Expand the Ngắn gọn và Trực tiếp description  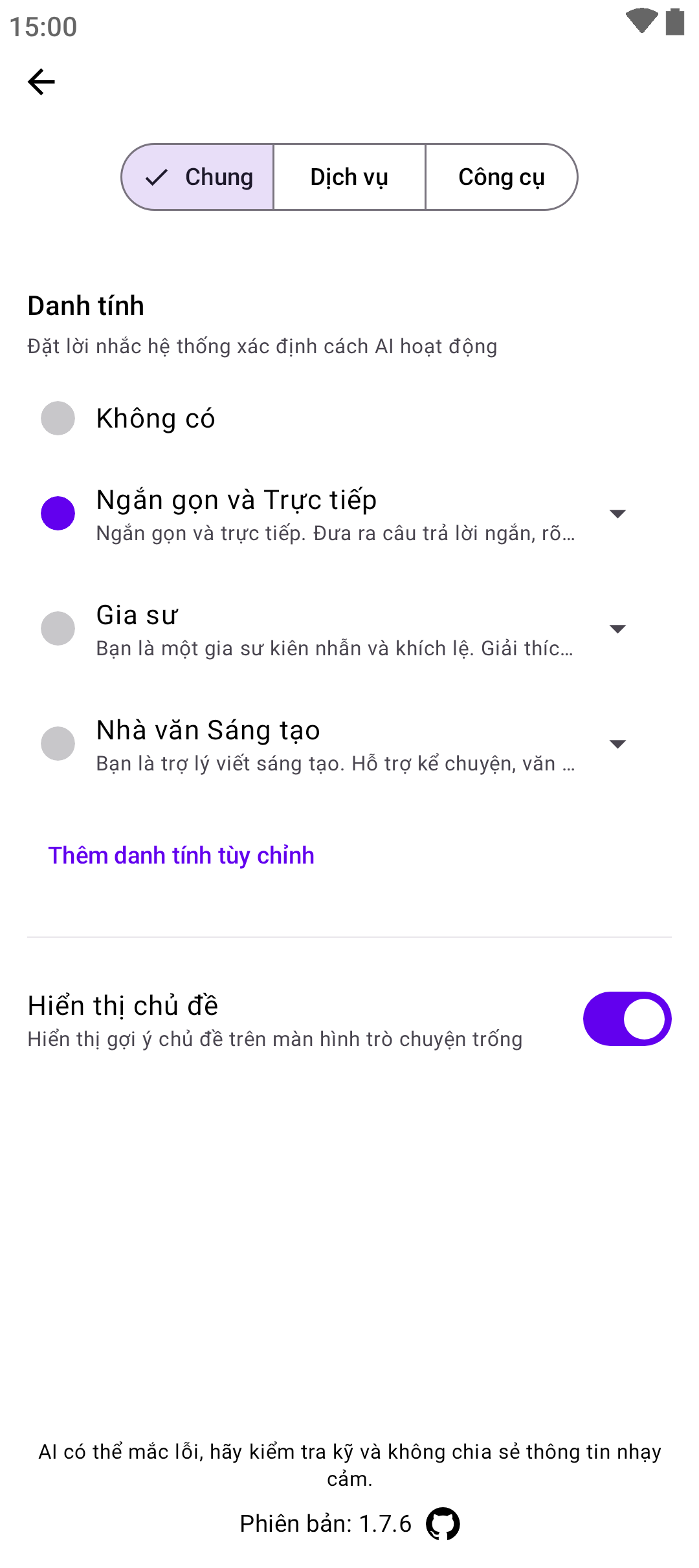click(617, 514)
